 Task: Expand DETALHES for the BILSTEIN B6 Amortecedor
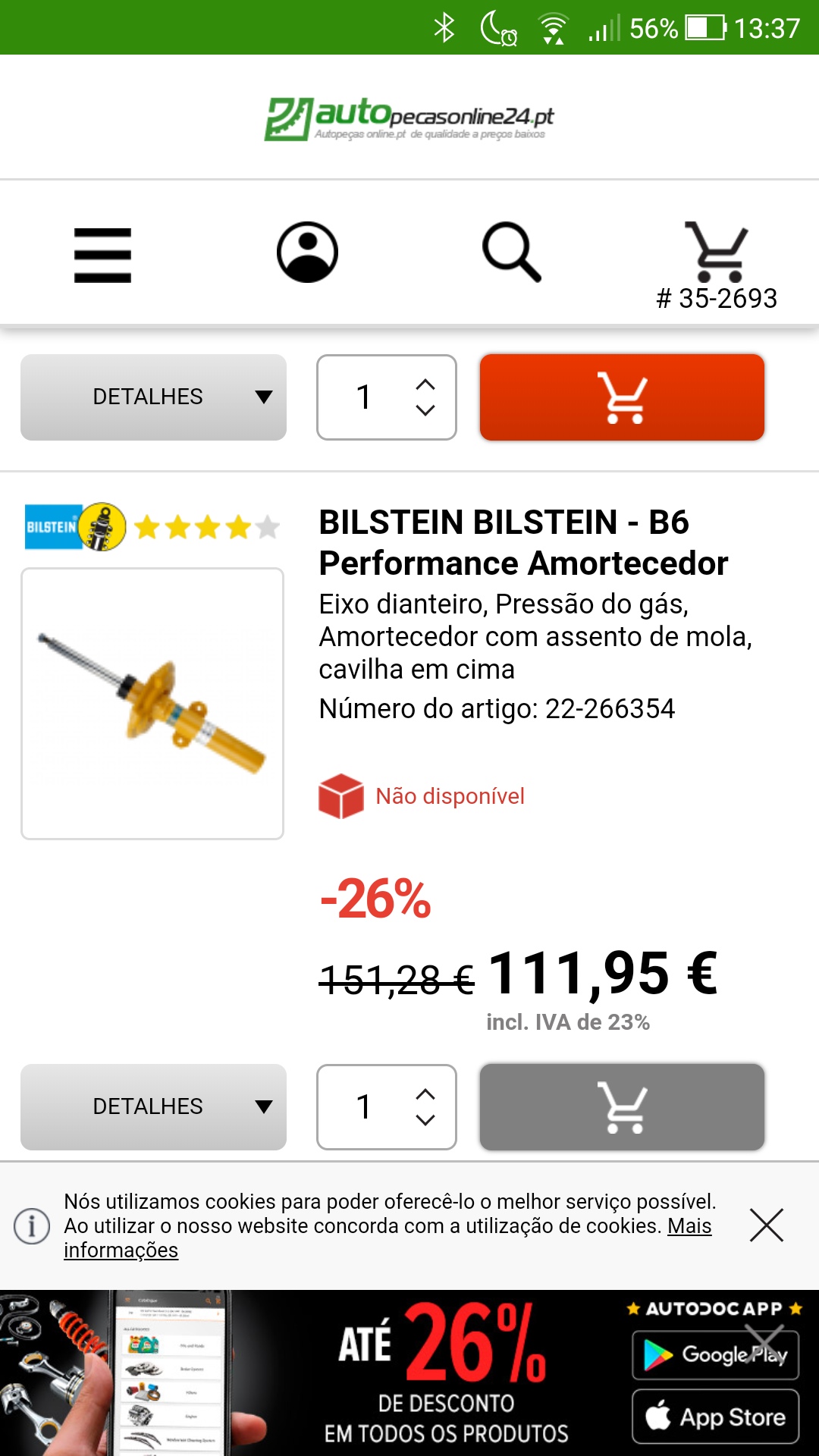[153, 1107]
